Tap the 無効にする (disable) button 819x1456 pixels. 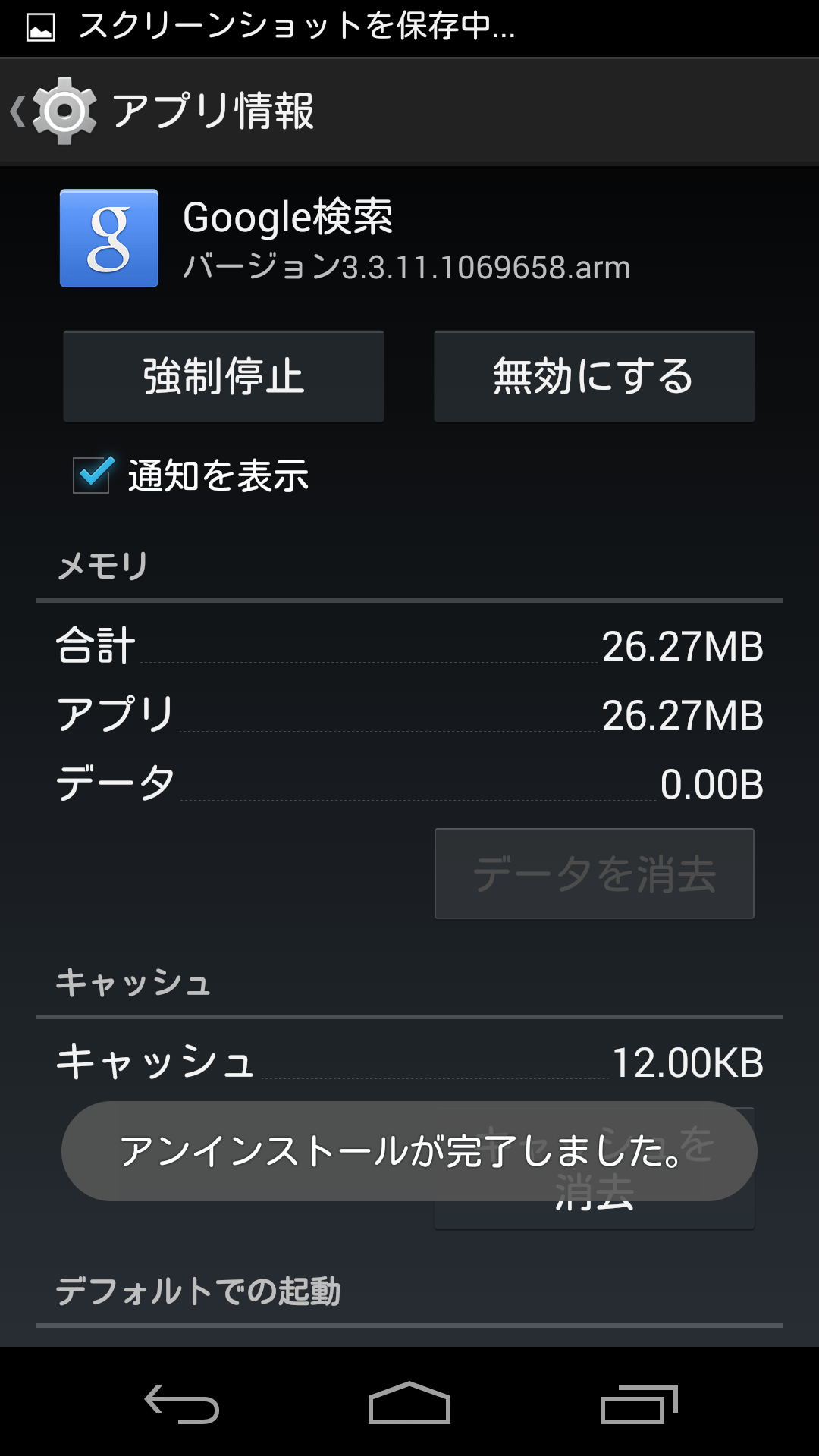[x=594, y=376]
